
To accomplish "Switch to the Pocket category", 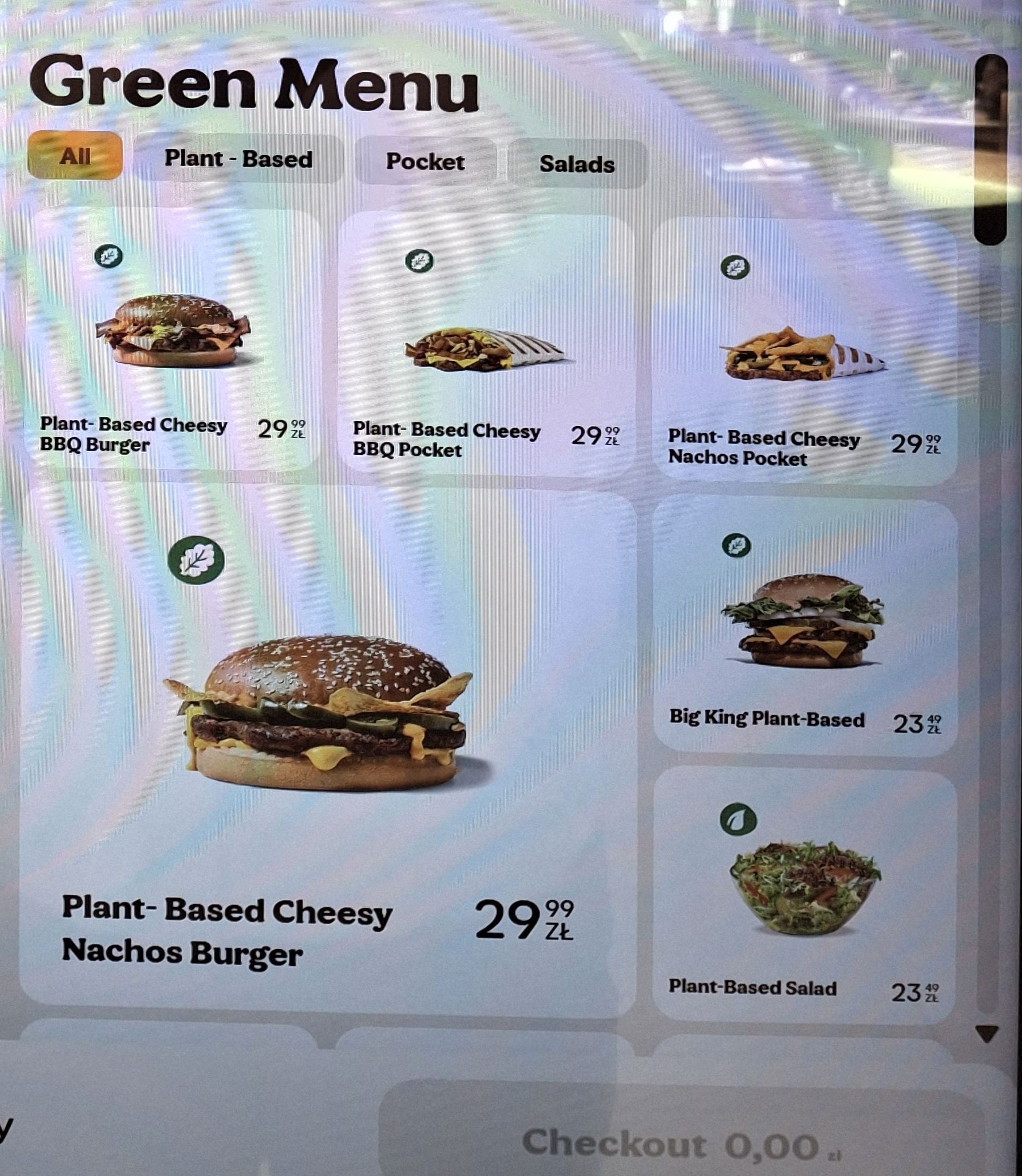I will click(x=425, y=162).
